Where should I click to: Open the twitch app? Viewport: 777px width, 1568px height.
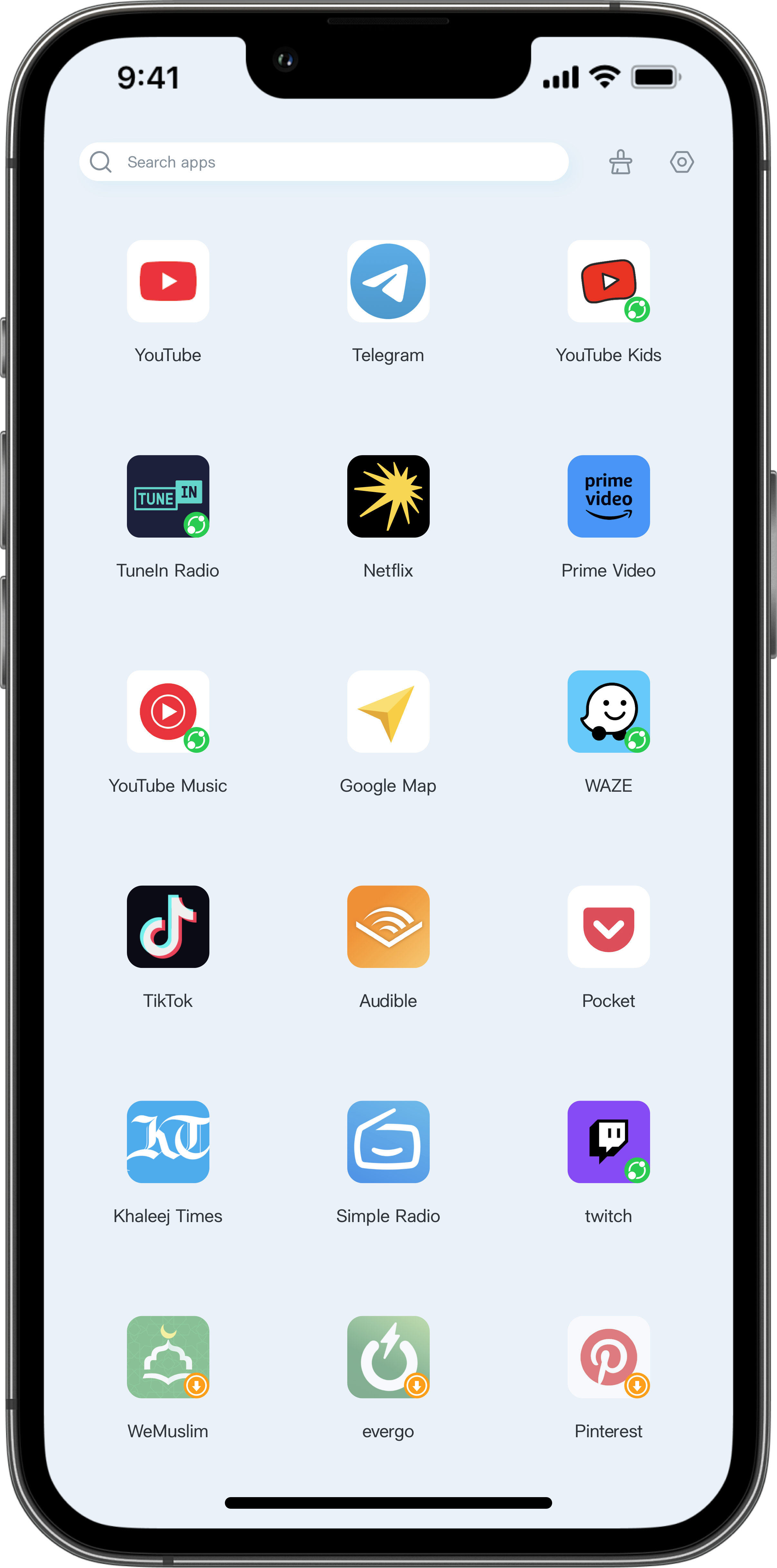coord(608,1142)
